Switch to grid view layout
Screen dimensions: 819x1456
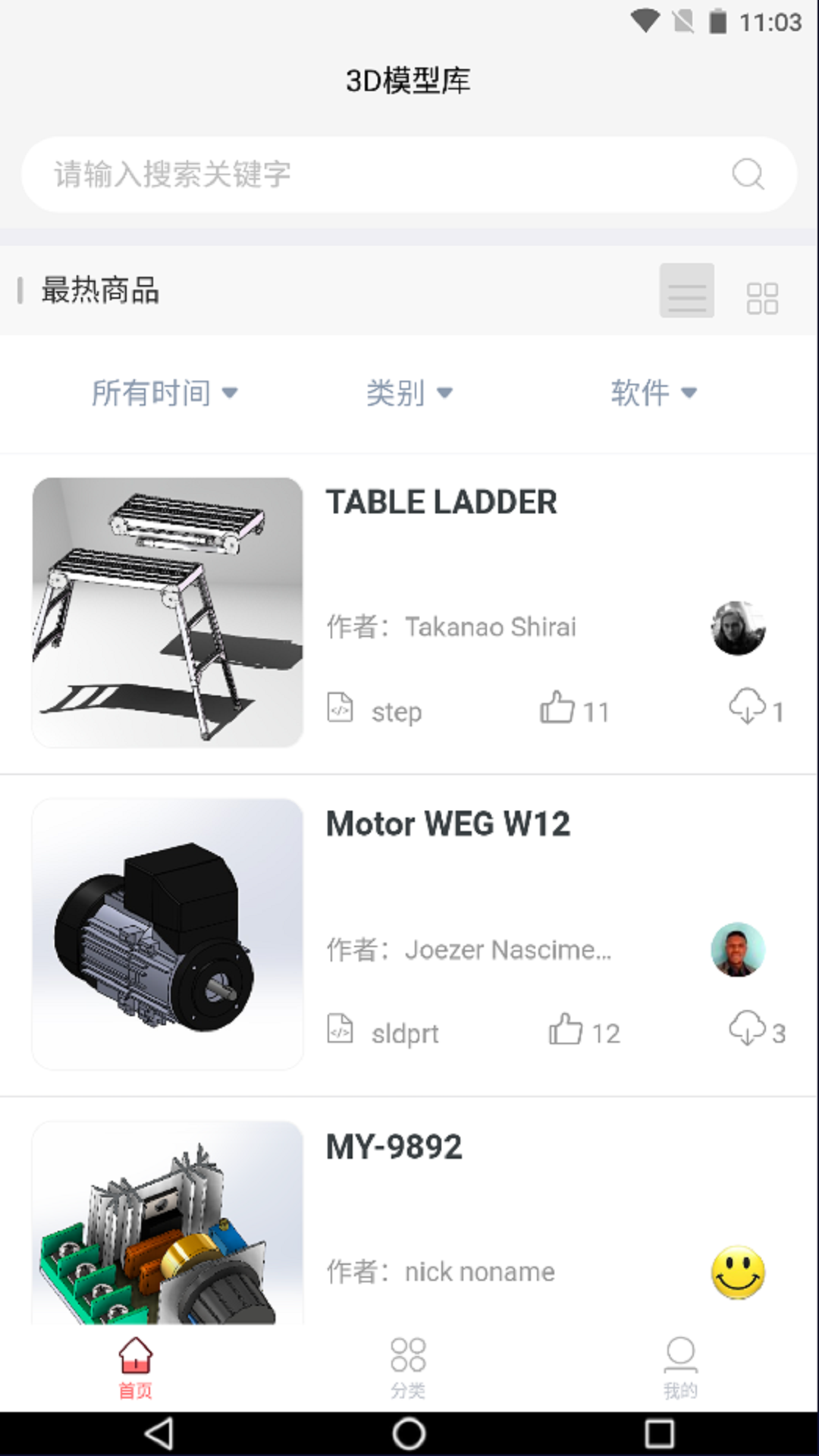coord(762,297)
